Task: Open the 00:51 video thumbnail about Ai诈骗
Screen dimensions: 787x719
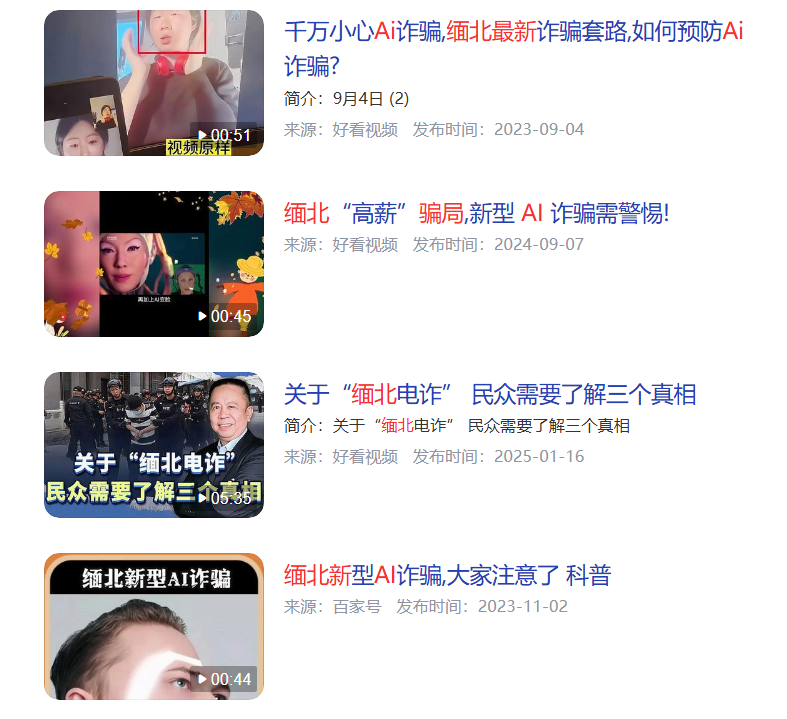Action: tap(153, 83)
